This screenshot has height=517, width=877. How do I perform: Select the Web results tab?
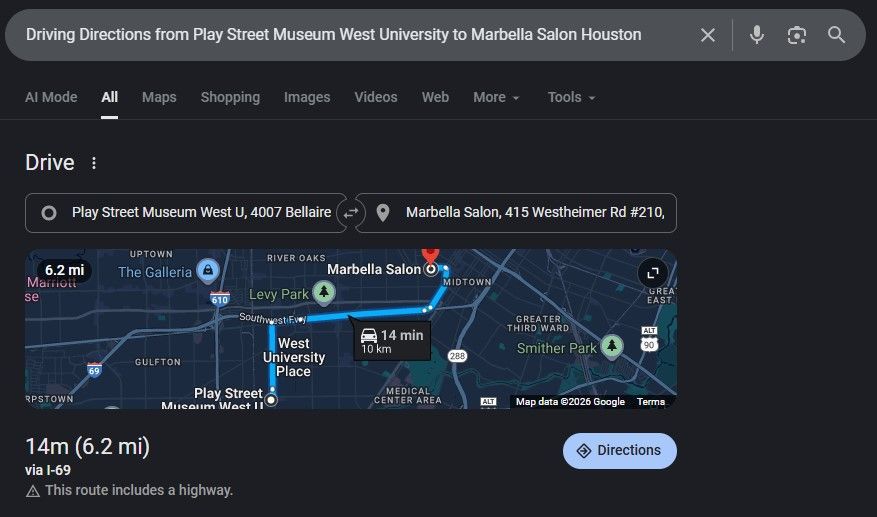(x=435, y=97)
